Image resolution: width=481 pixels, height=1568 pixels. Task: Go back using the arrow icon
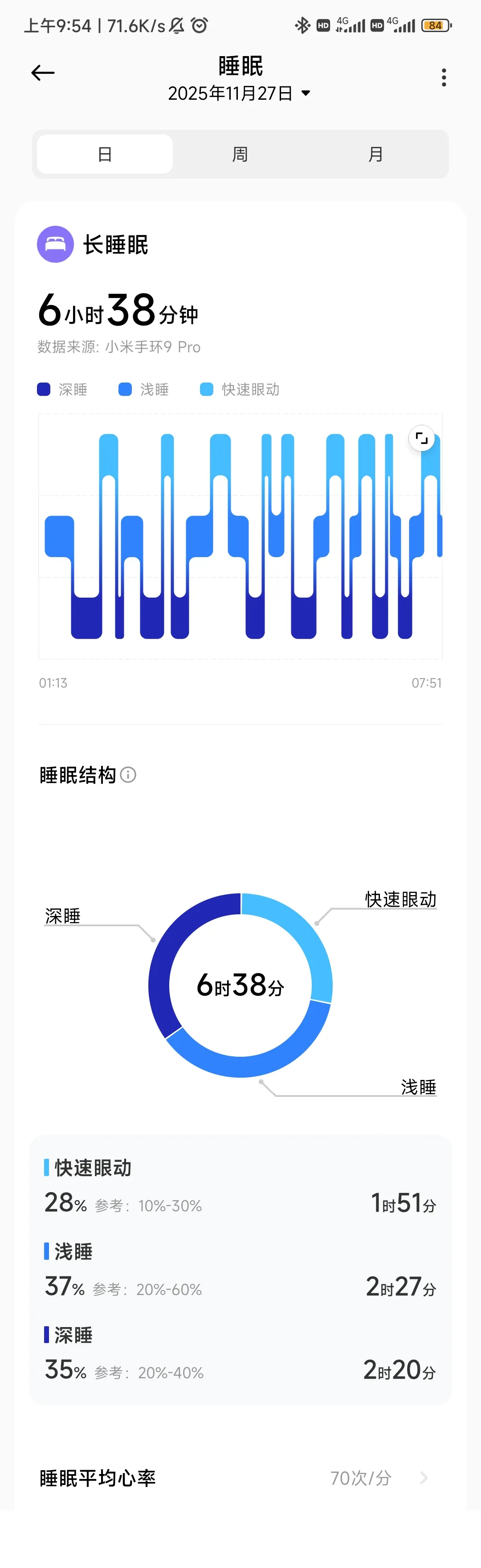coord(43,73)
